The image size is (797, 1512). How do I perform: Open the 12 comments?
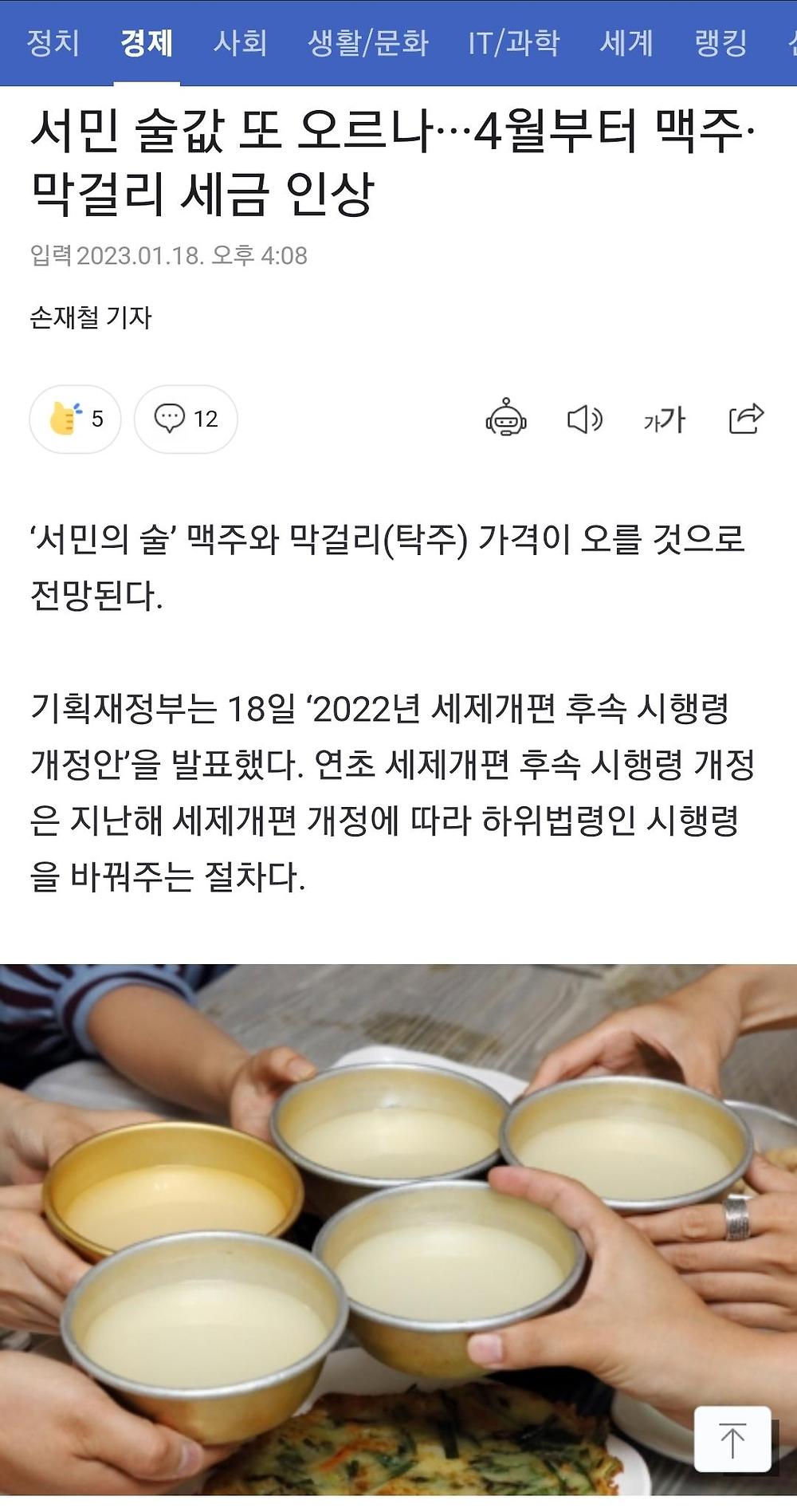coord(186,419)
